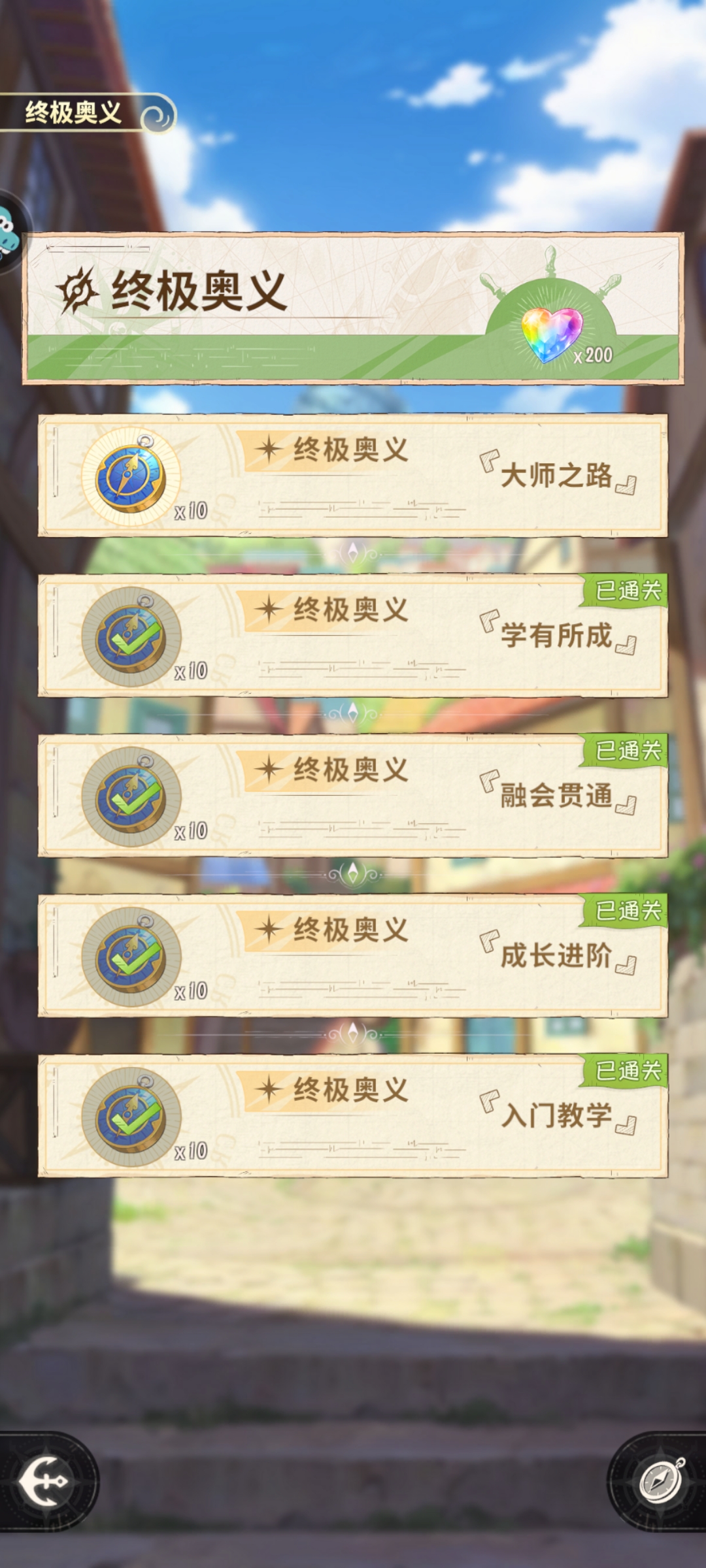706x1568 pixels.
Task: Tap the compass button
Action: click(660, 1480)
